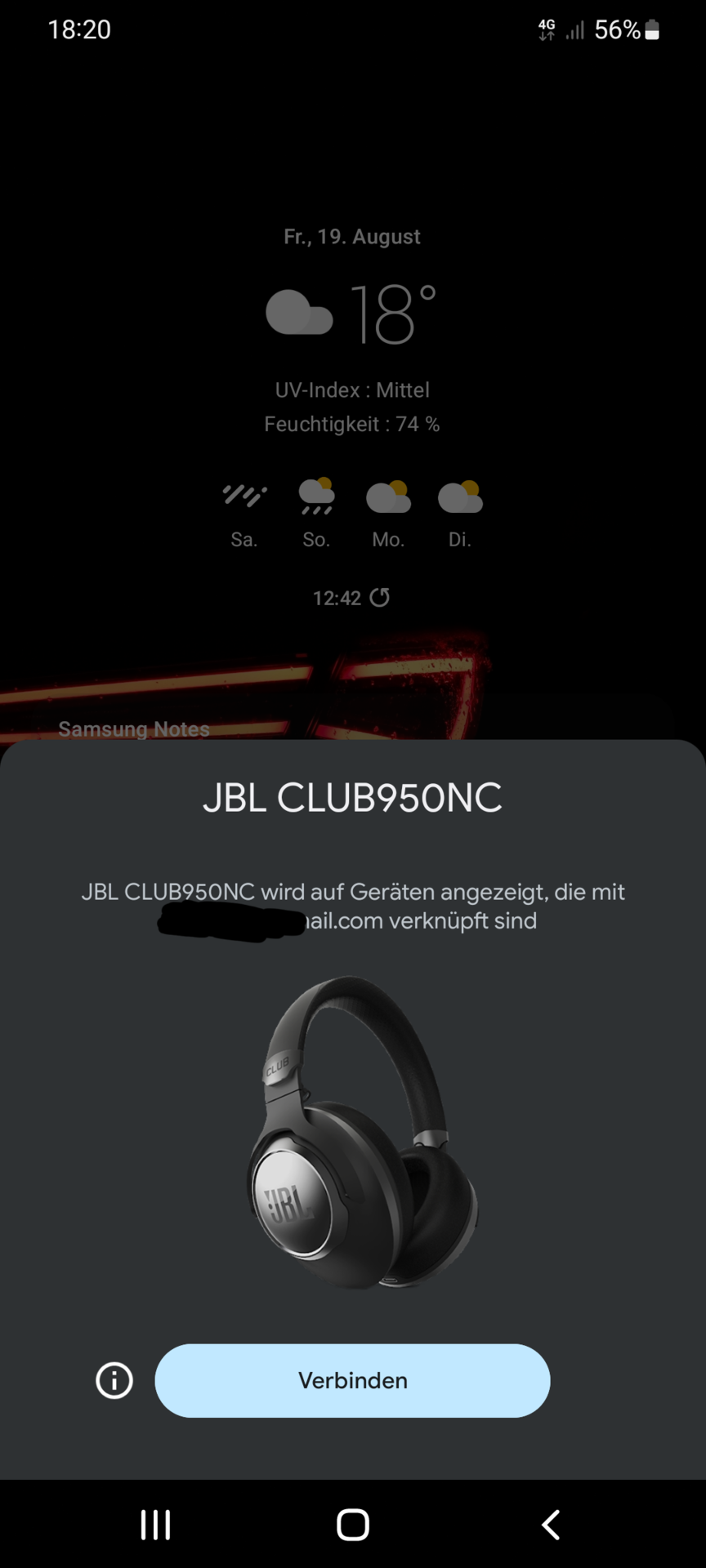Go back with the navigation bar arrow

pyautogui.click(x=551, y=1524)
